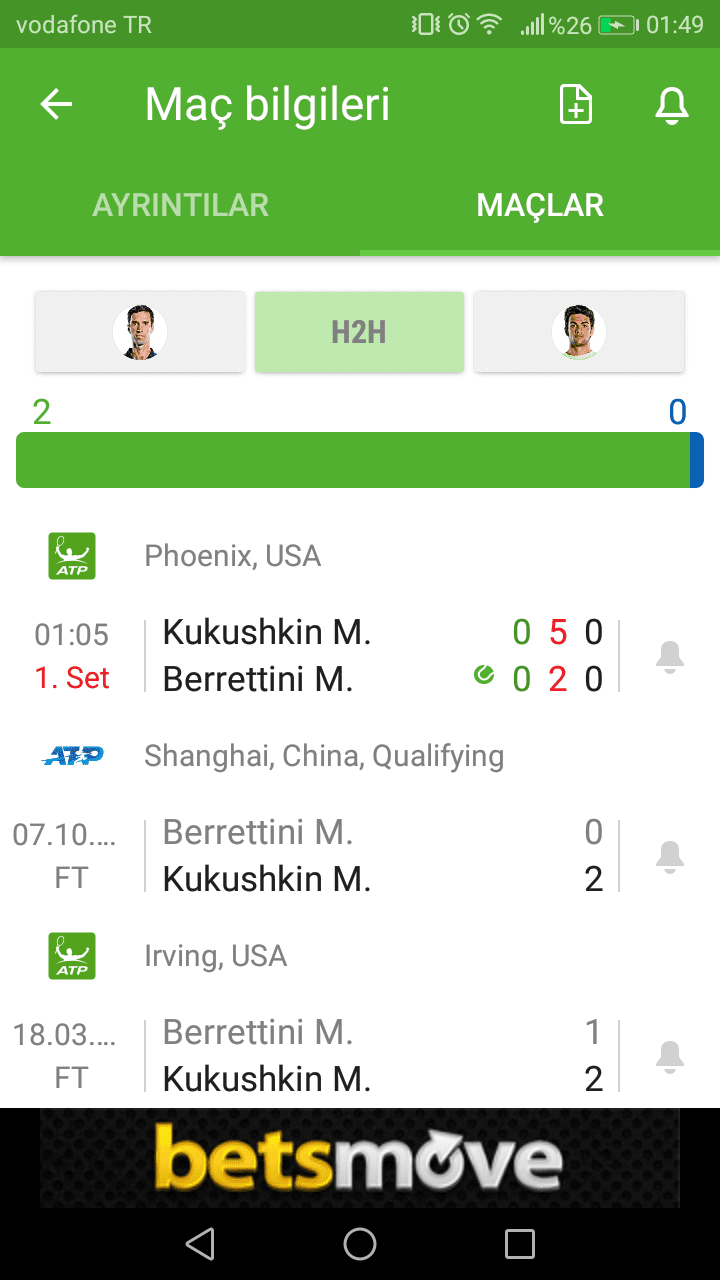720x1280 pixels.
Task: Tap the bell for the Shanghai match
Action: (x=670, y=856)
